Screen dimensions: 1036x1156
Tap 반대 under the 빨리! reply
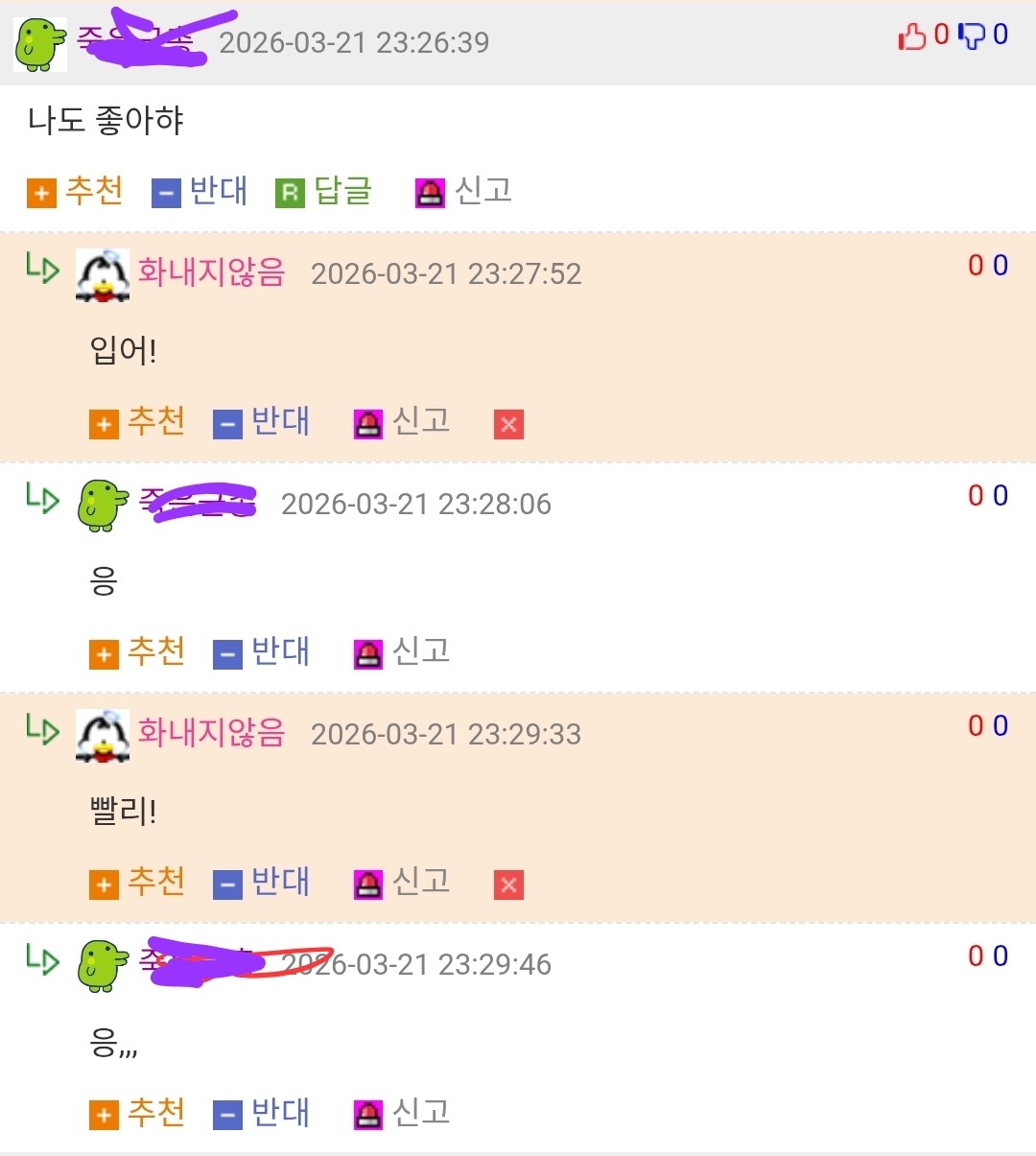pyautogui.click(x=262, y=883)
